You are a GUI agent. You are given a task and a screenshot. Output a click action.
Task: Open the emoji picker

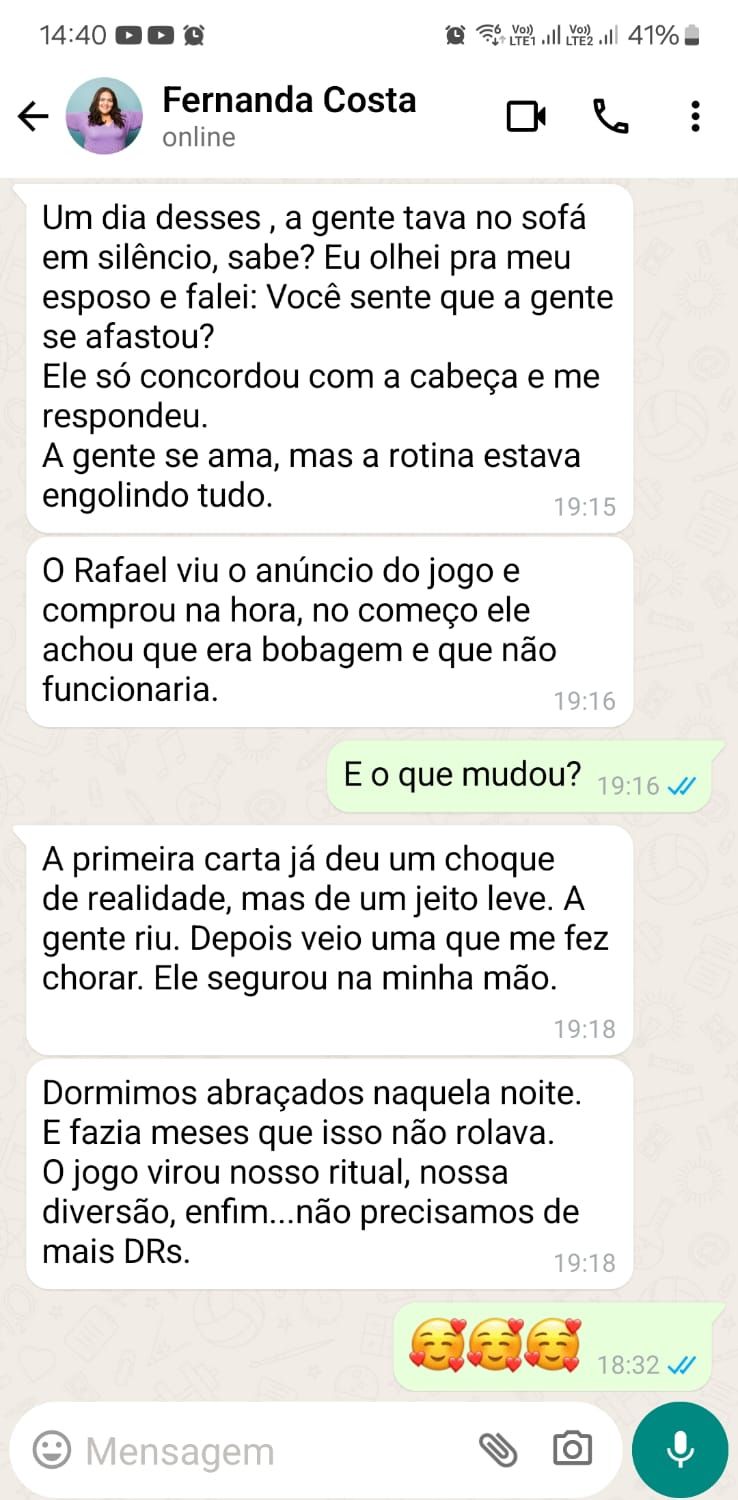(x=52, y=1449)
